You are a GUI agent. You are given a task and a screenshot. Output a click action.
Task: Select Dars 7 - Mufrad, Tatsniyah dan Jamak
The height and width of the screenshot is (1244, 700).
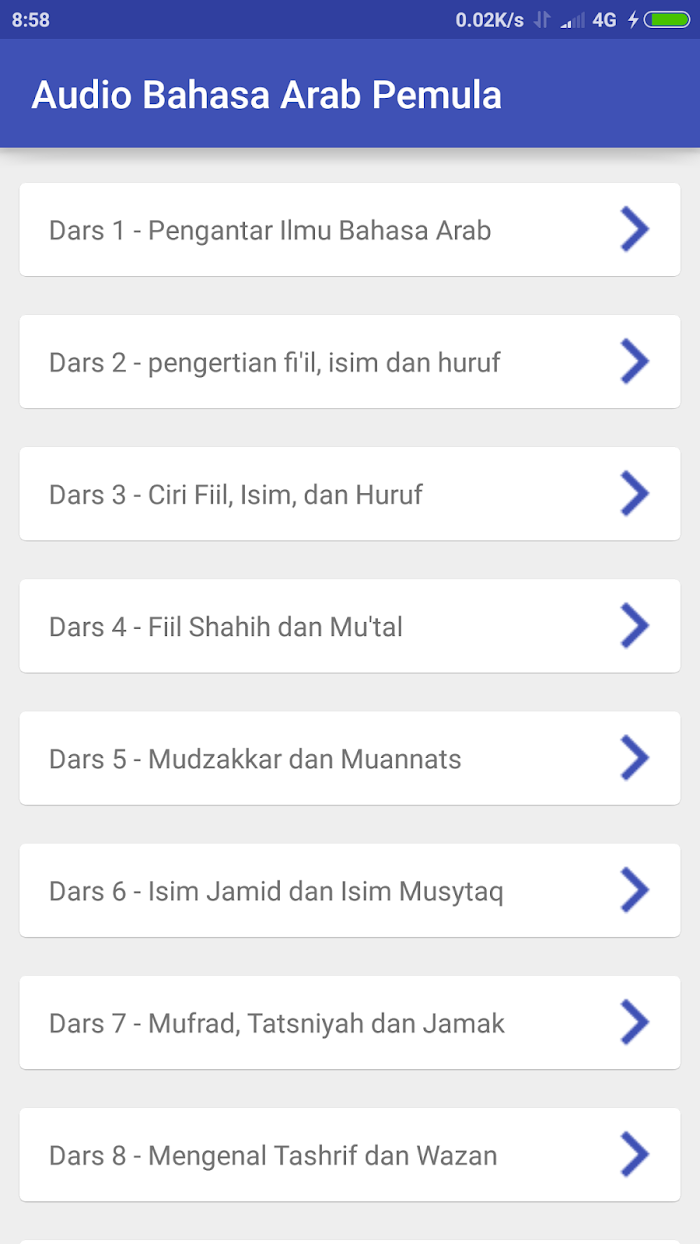pyautogui.click(x=350, y=1023)
